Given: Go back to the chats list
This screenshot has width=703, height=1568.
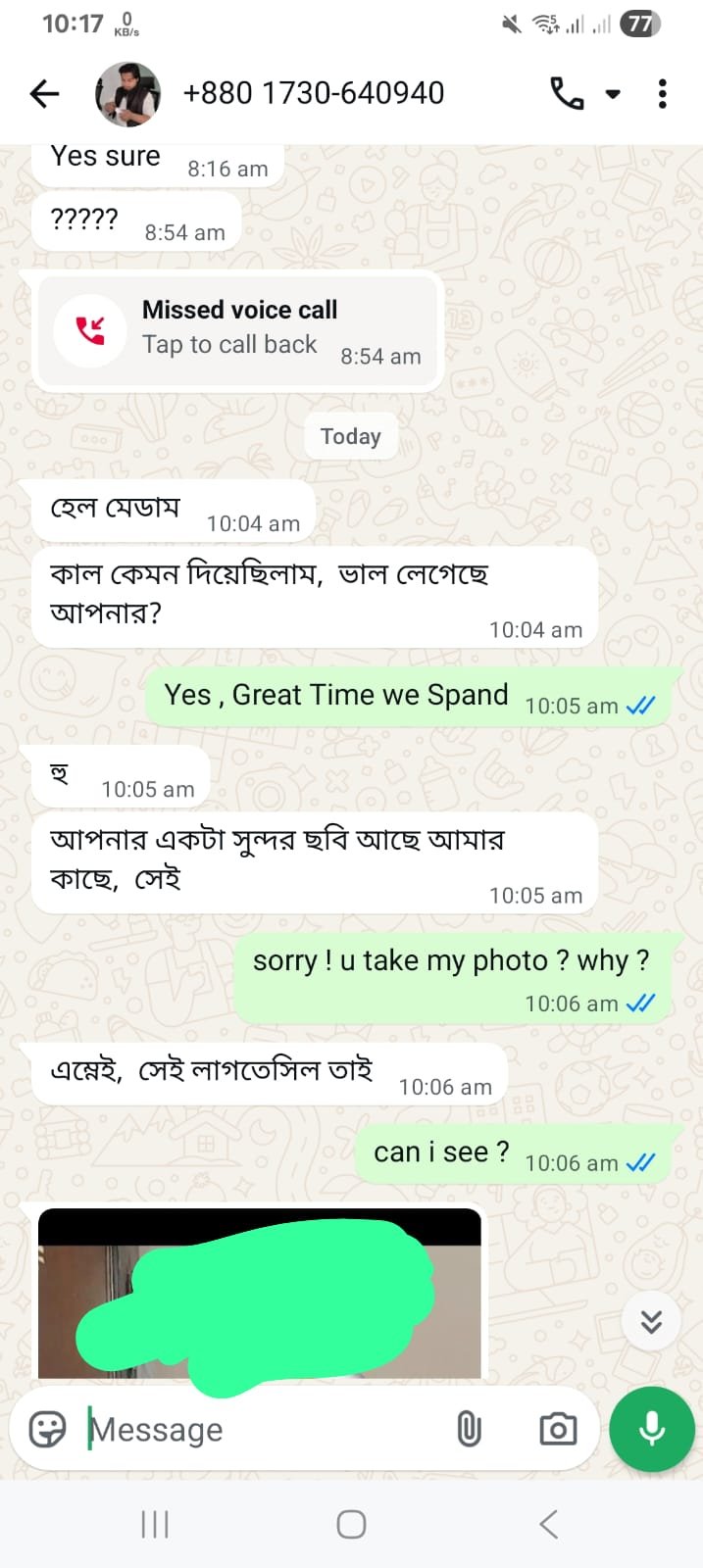Looking at the screenshot, I should (45, 94).
